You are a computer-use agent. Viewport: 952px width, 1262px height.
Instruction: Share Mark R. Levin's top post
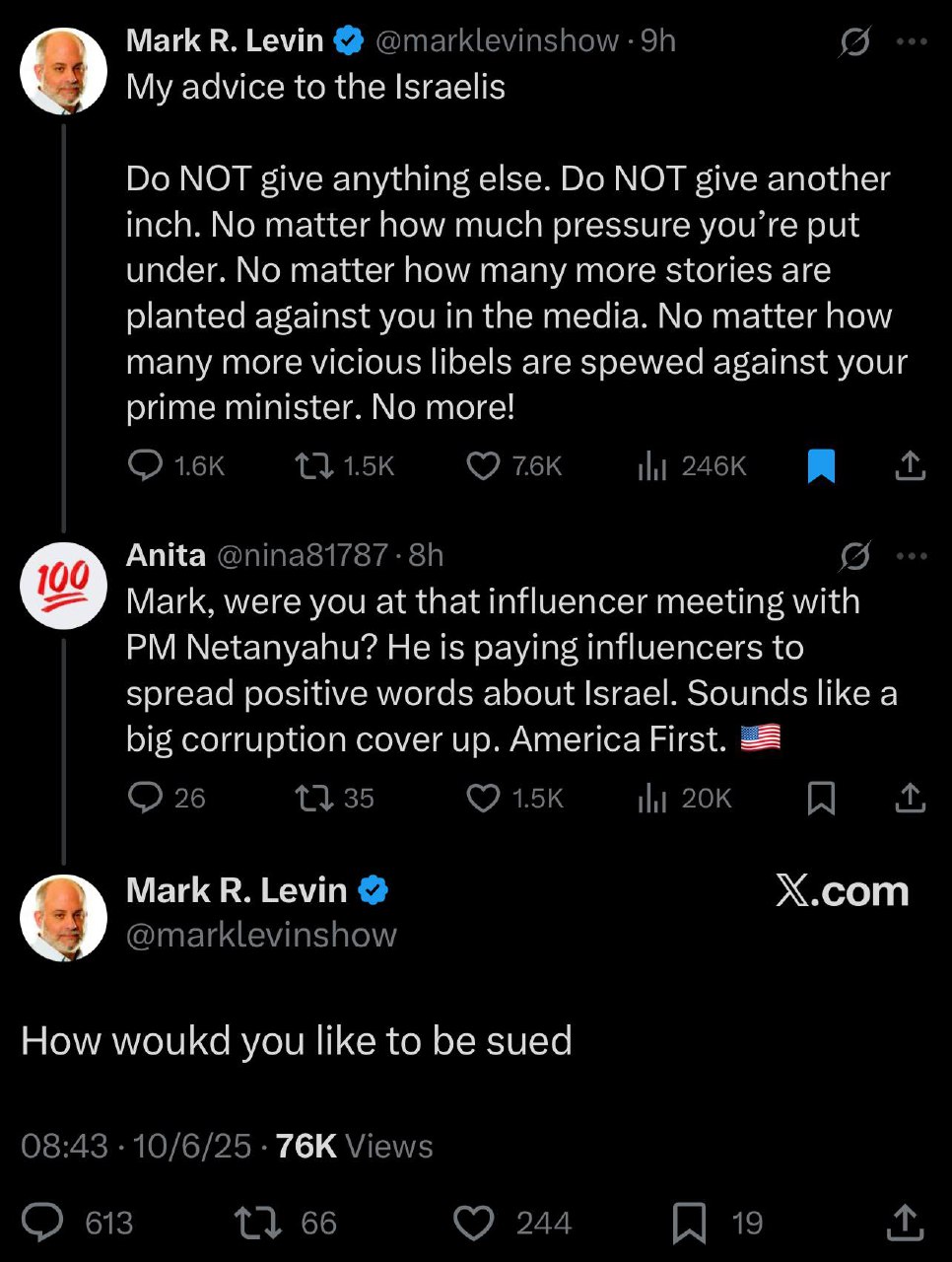click(910, 465)
